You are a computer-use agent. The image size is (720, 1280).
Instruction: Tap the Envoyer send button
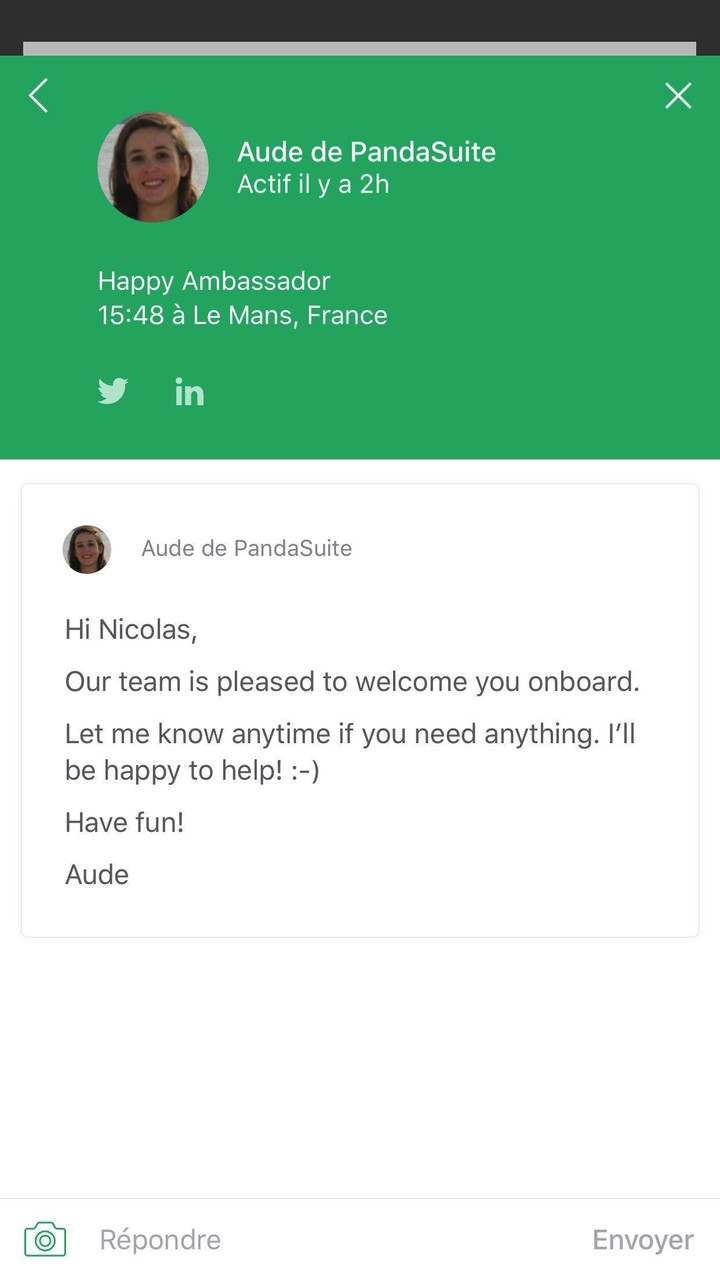point(642,1240)
